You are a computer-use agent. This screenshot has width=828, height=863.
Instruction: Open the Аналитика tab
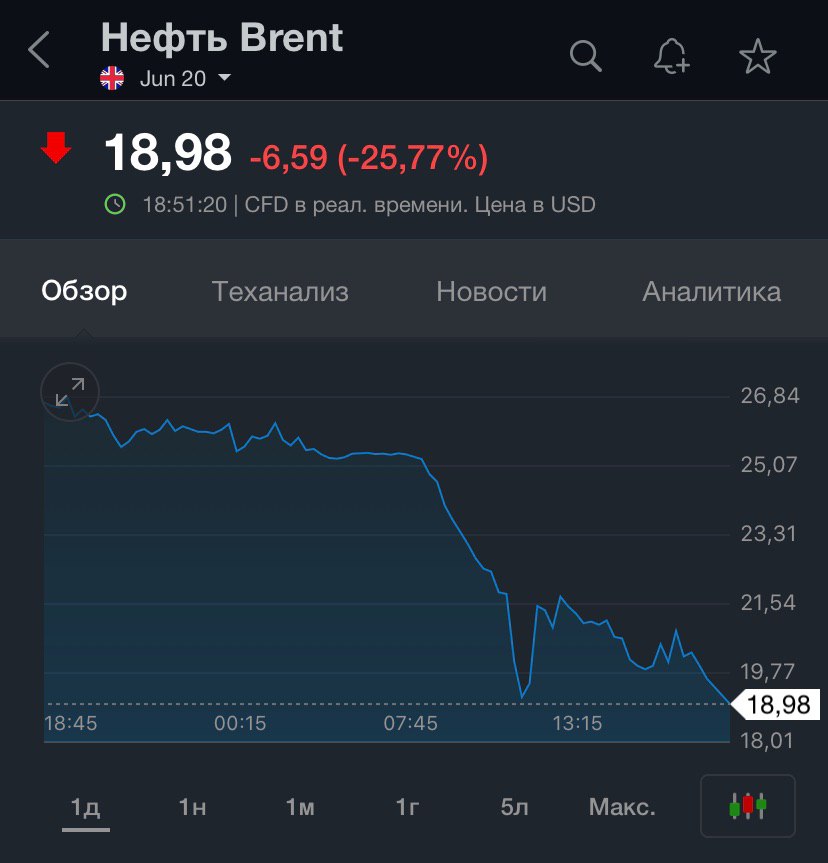711,292
